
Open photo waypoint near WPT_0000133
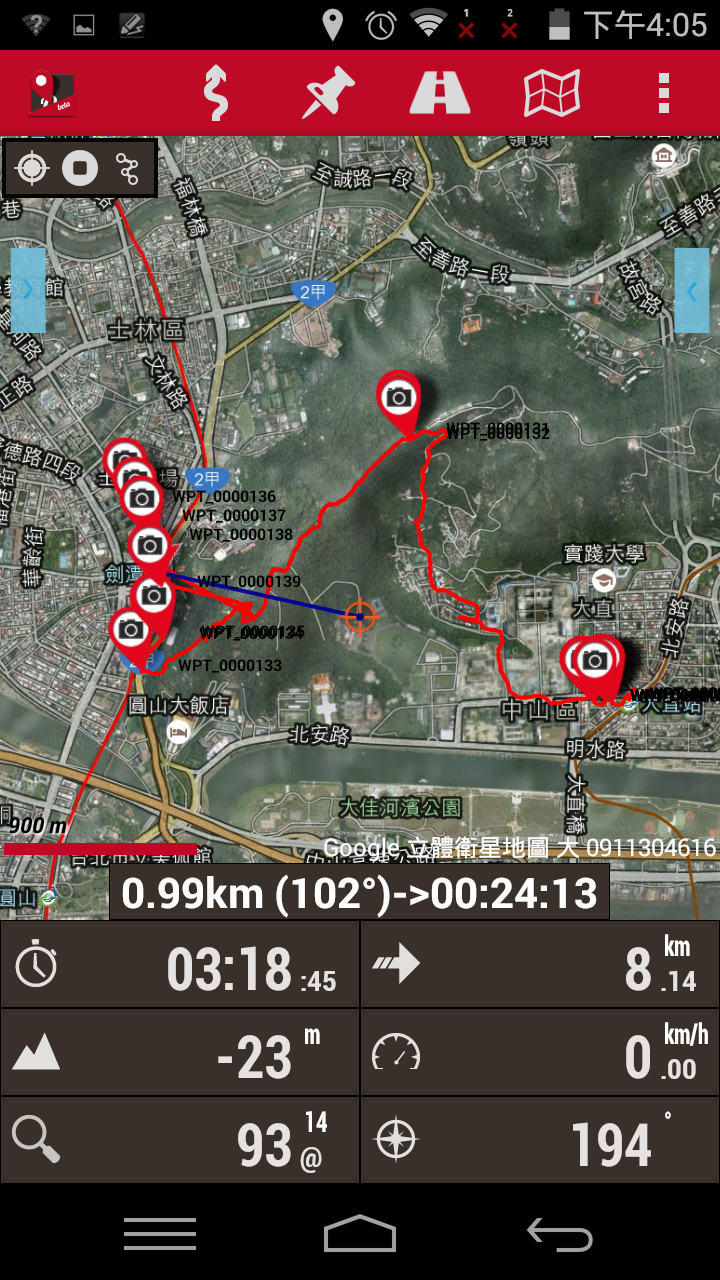point(130,629)
